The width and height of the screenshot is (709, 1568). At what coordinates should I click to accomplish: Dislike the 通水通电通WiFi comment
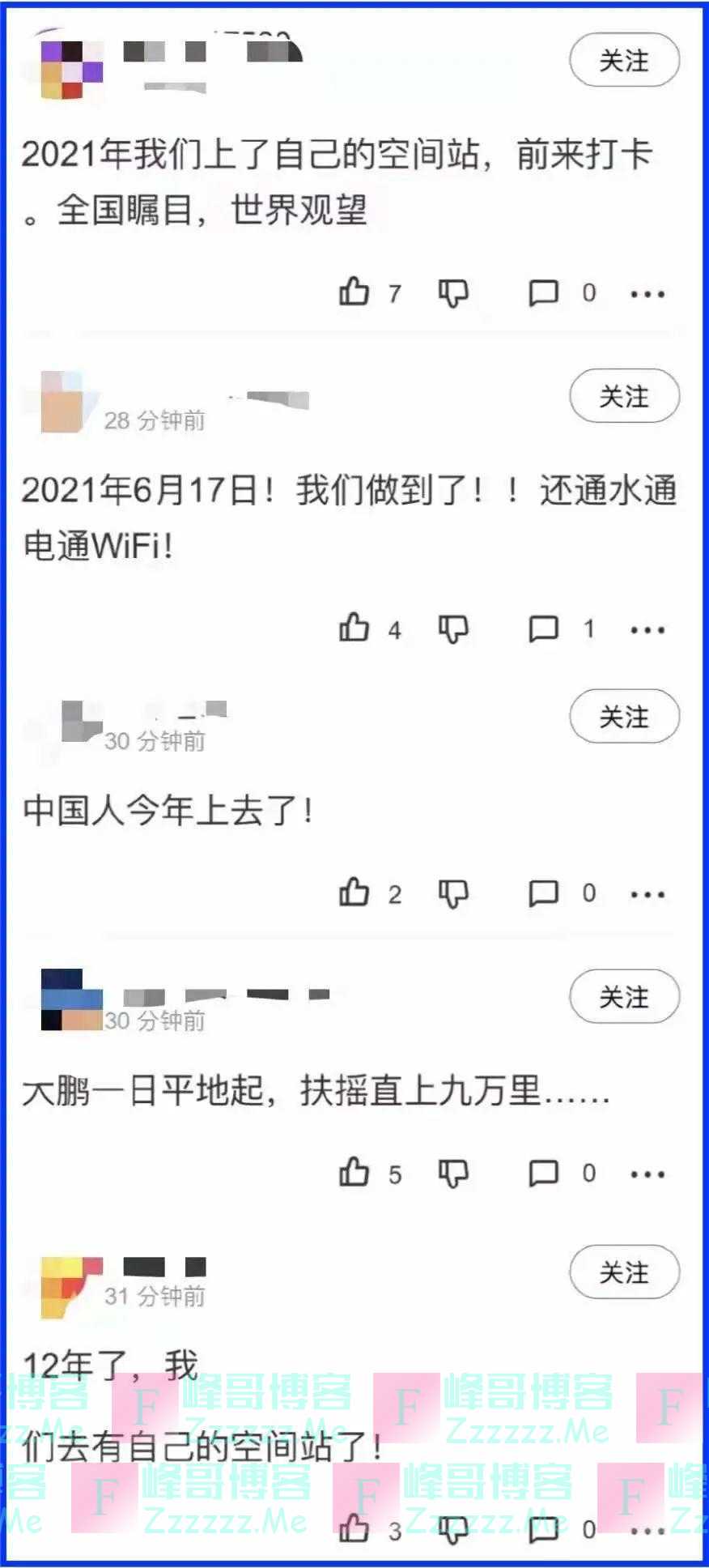(453, 628)
